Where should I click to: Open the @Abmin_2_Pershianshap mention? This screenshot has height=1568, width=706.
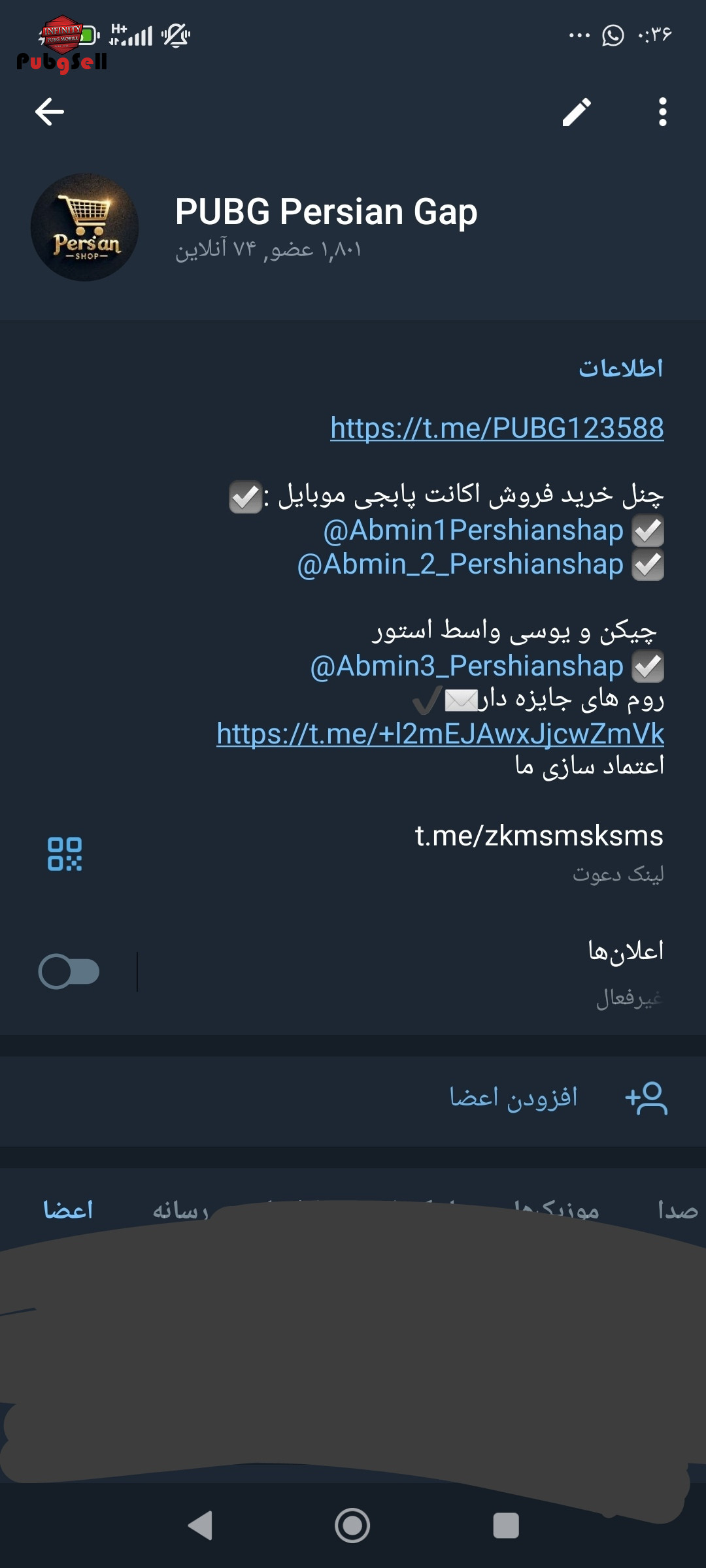pyautogui.click(x=460, y=564)
